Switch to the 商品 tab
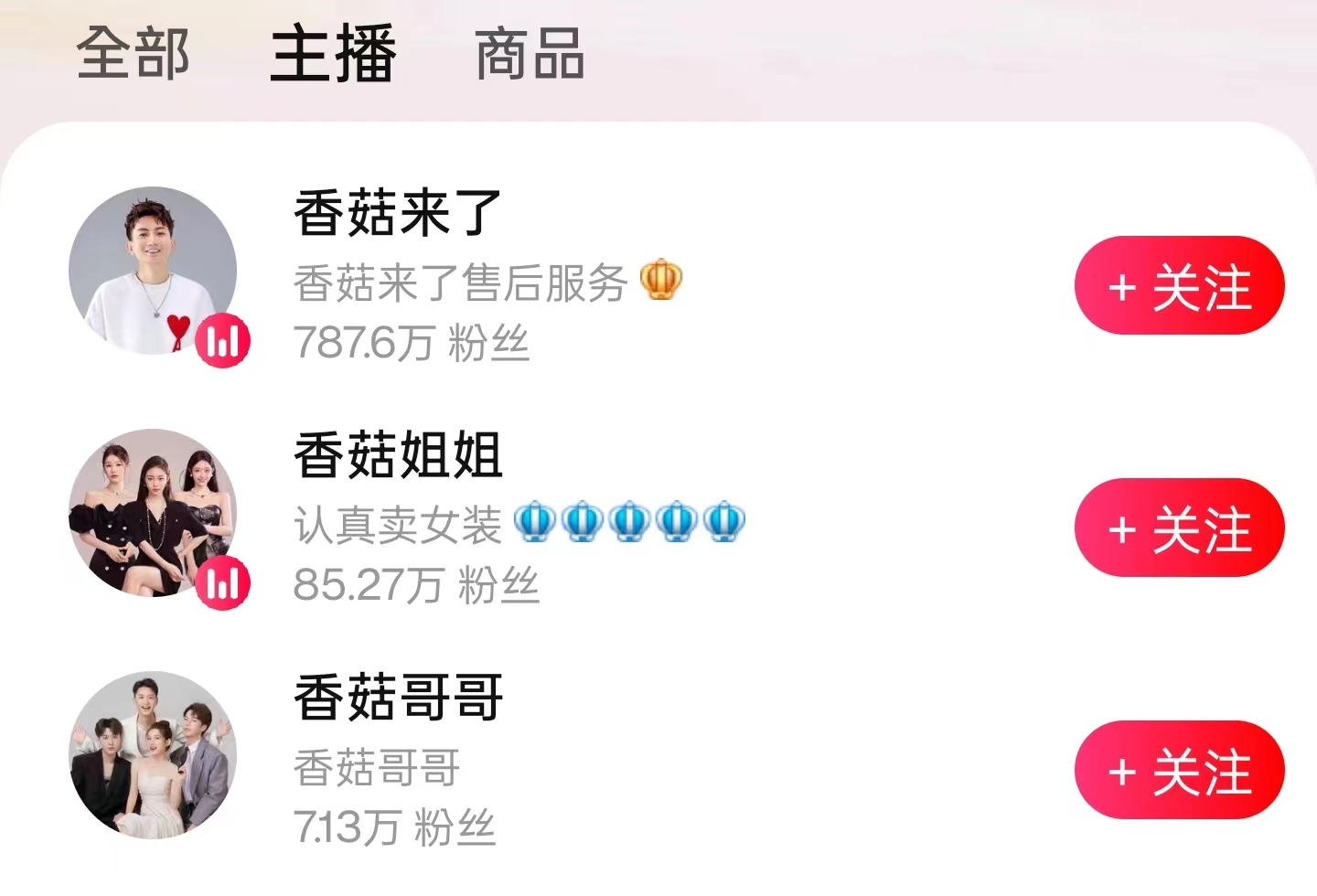 click(530, 53)
